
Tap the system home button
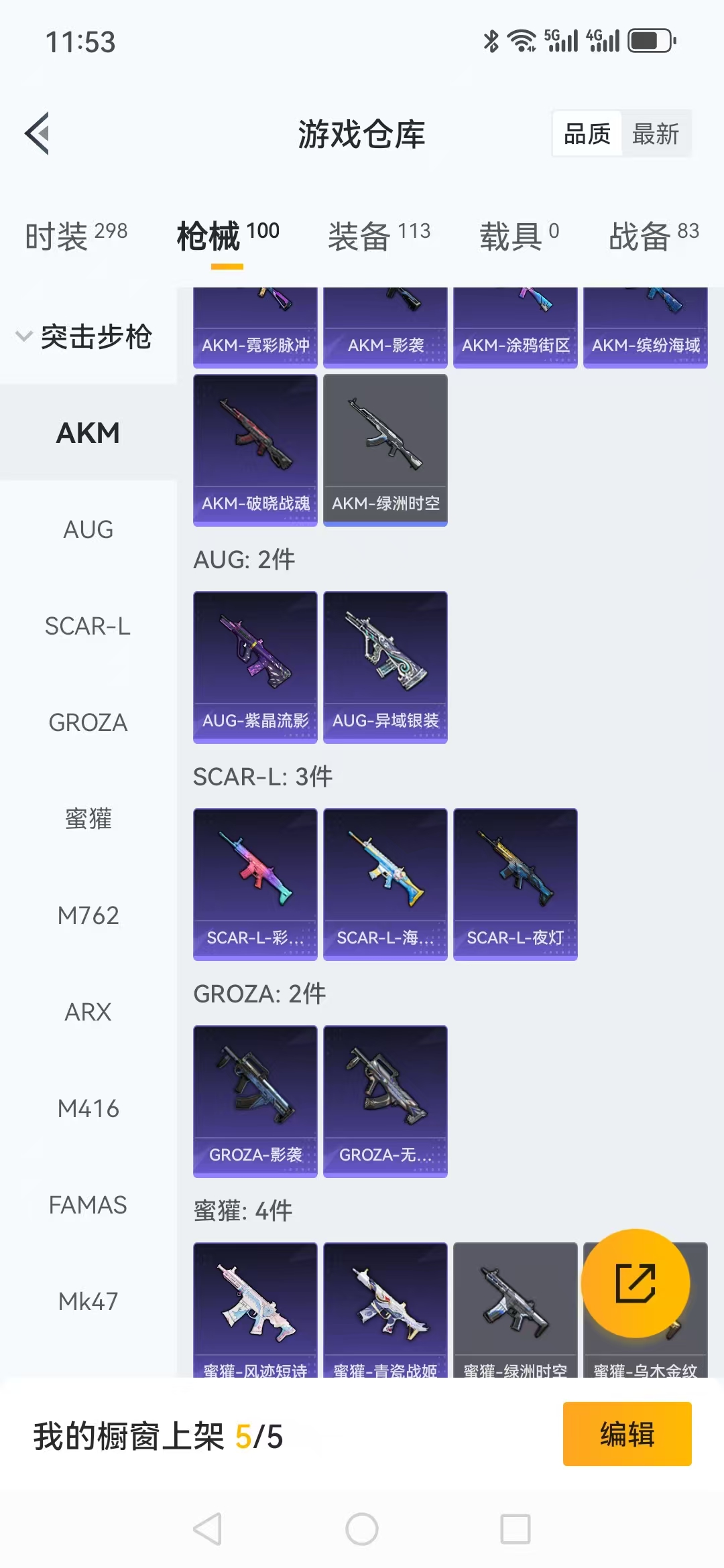(362, 1529)
